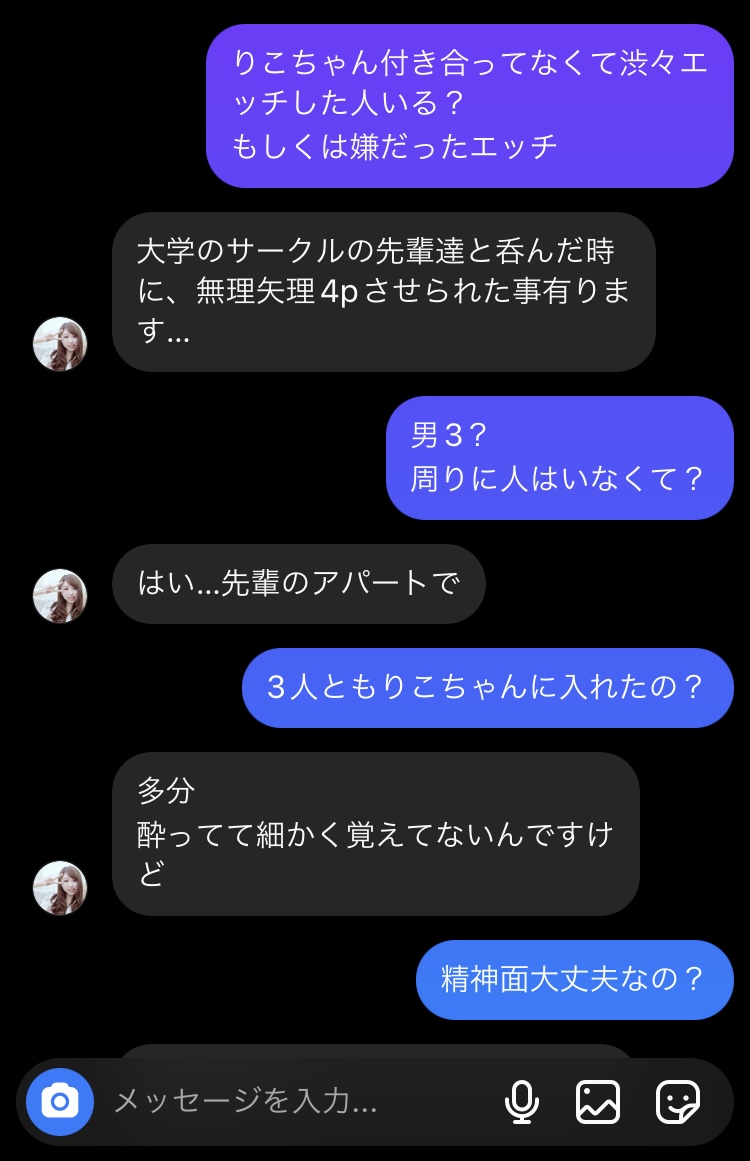Tap the blue bubble containing 男3？
This screenshot has width=750, height=1161.
[559, 457]
